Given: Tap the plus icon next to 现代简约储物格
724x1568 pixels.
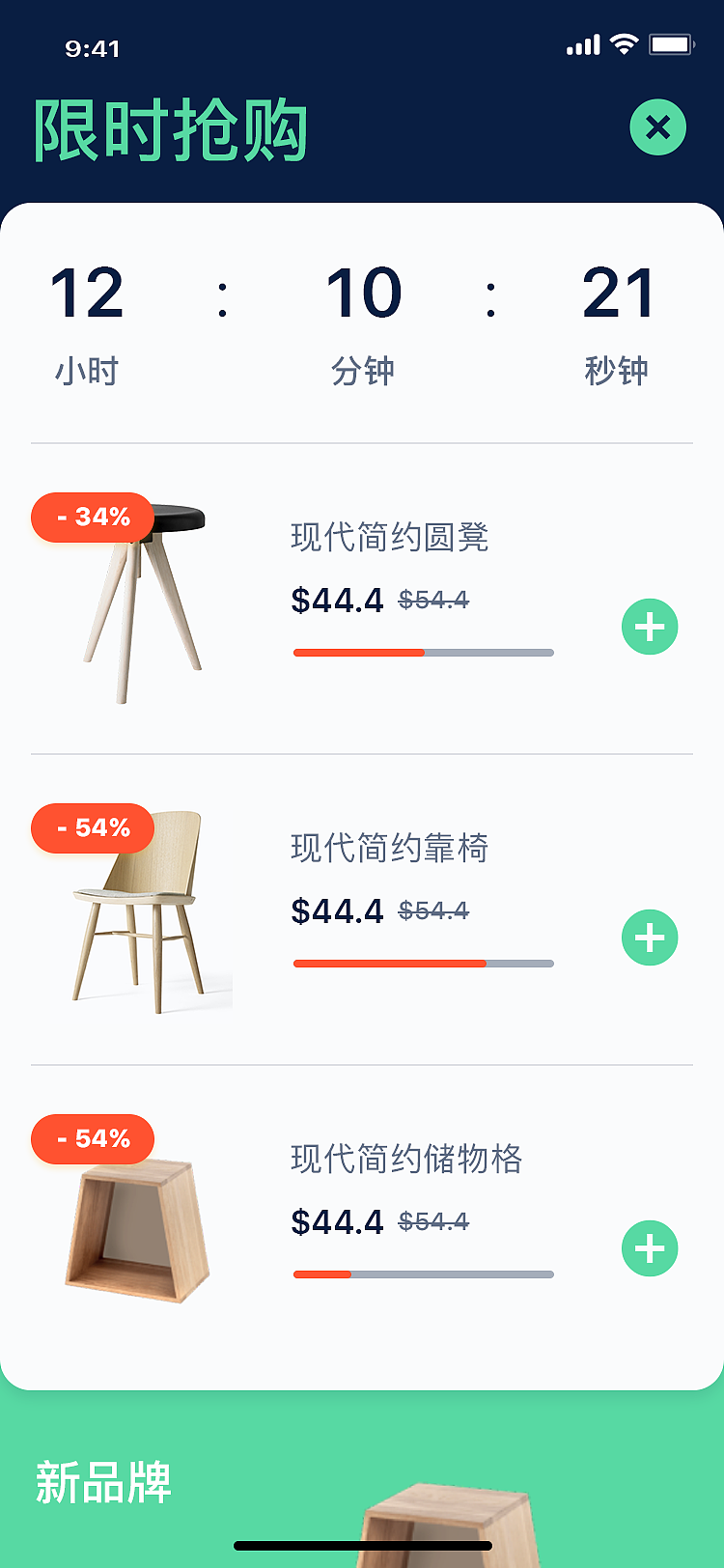Looking at the screenshot, I should tap(650, 1248).
